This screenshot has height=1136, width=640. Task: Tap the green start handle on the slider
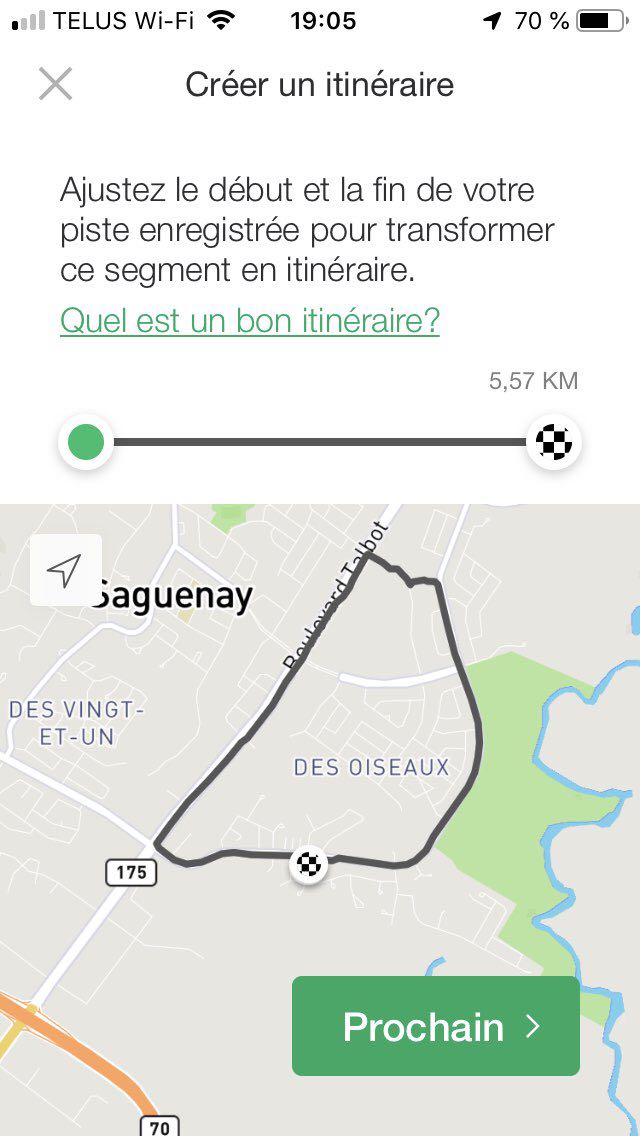click(86, 442)
